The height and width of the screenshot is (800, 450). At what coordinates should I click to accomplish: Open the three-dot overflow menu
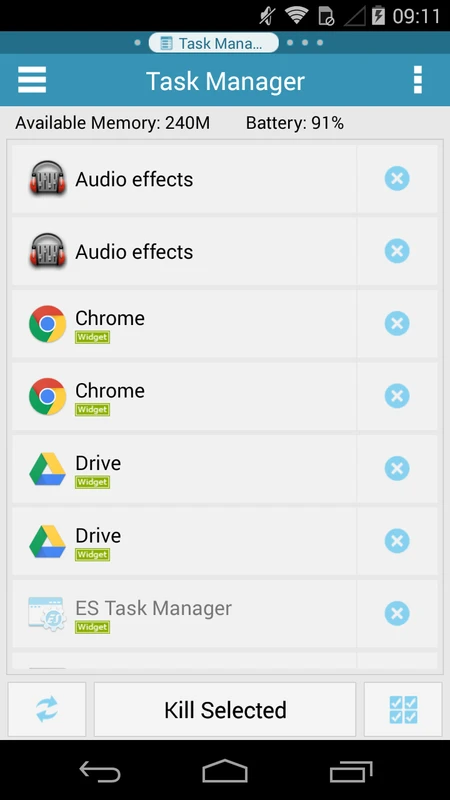pos(417,80)
